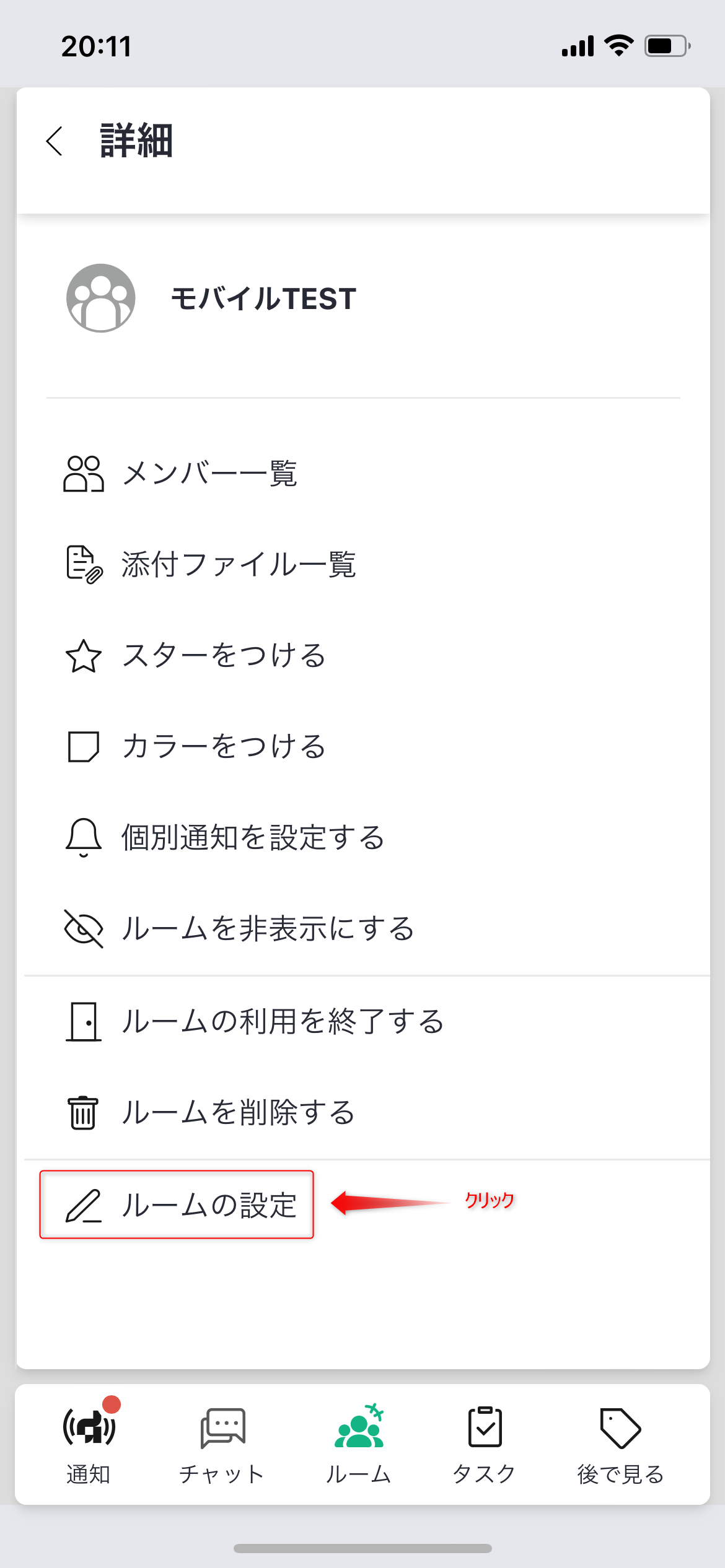Select ルームを非表示にする to hide the room

[363, 928]
